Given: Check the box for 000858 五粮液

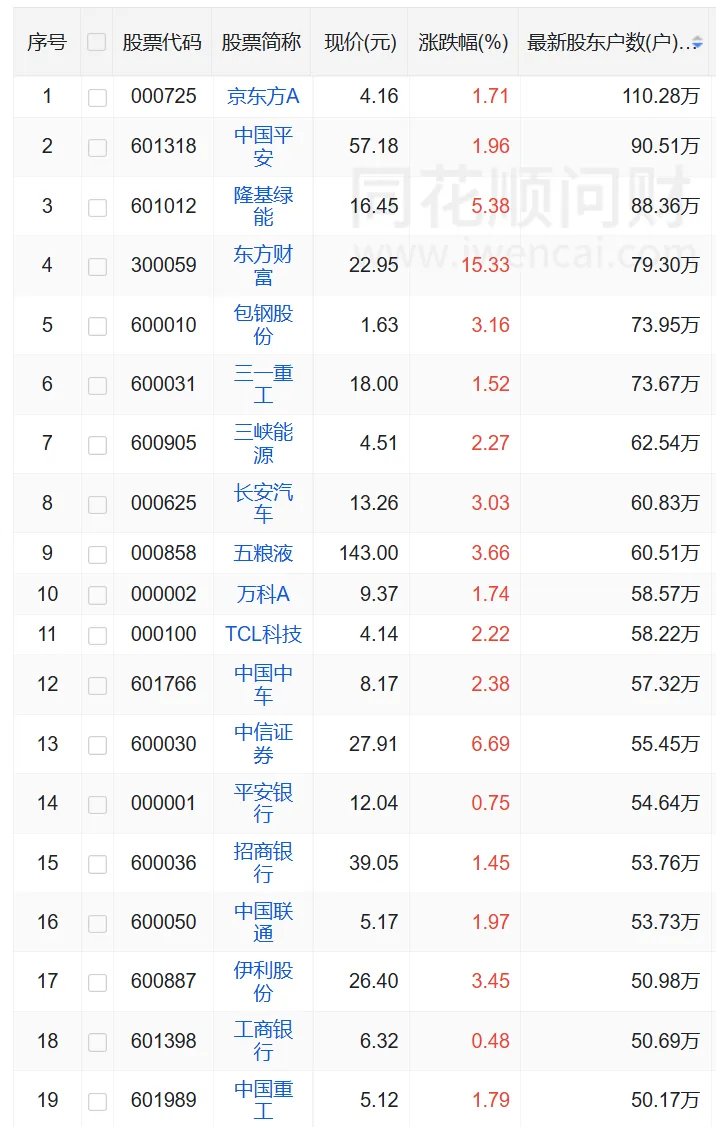Looking at the screenshot, I should [97, 554].
